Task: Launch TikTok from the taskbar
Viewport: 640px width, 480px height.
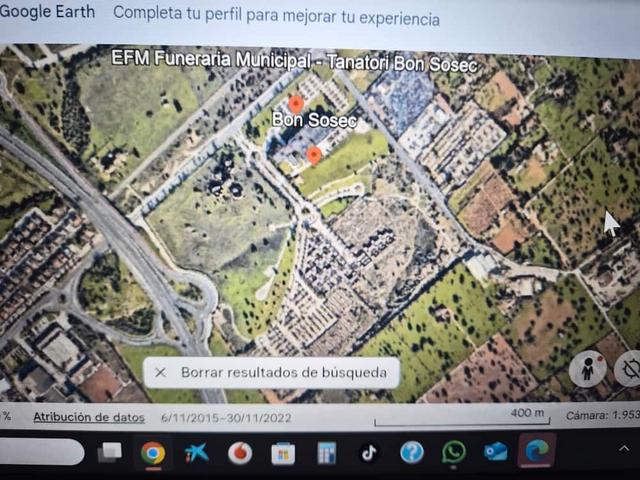Action: [x=369, y=453]
